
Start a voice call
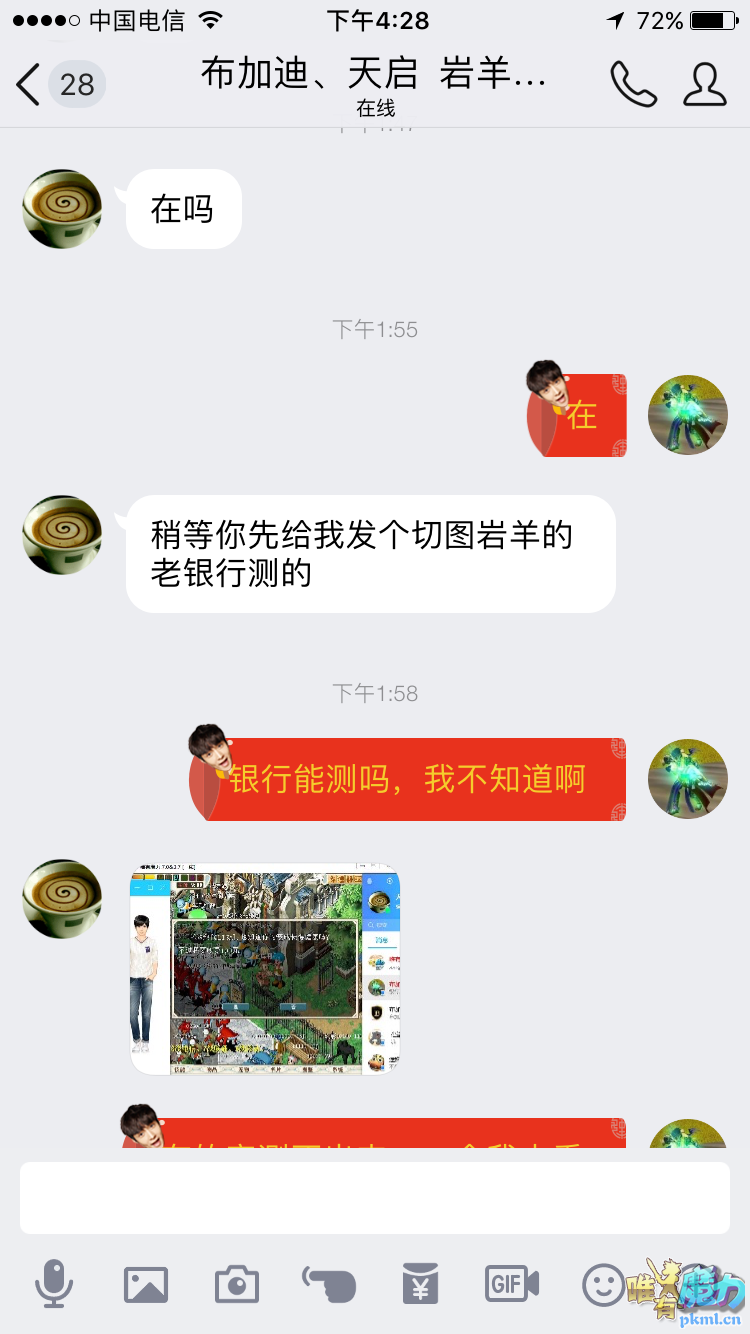(x=633, y=85)
